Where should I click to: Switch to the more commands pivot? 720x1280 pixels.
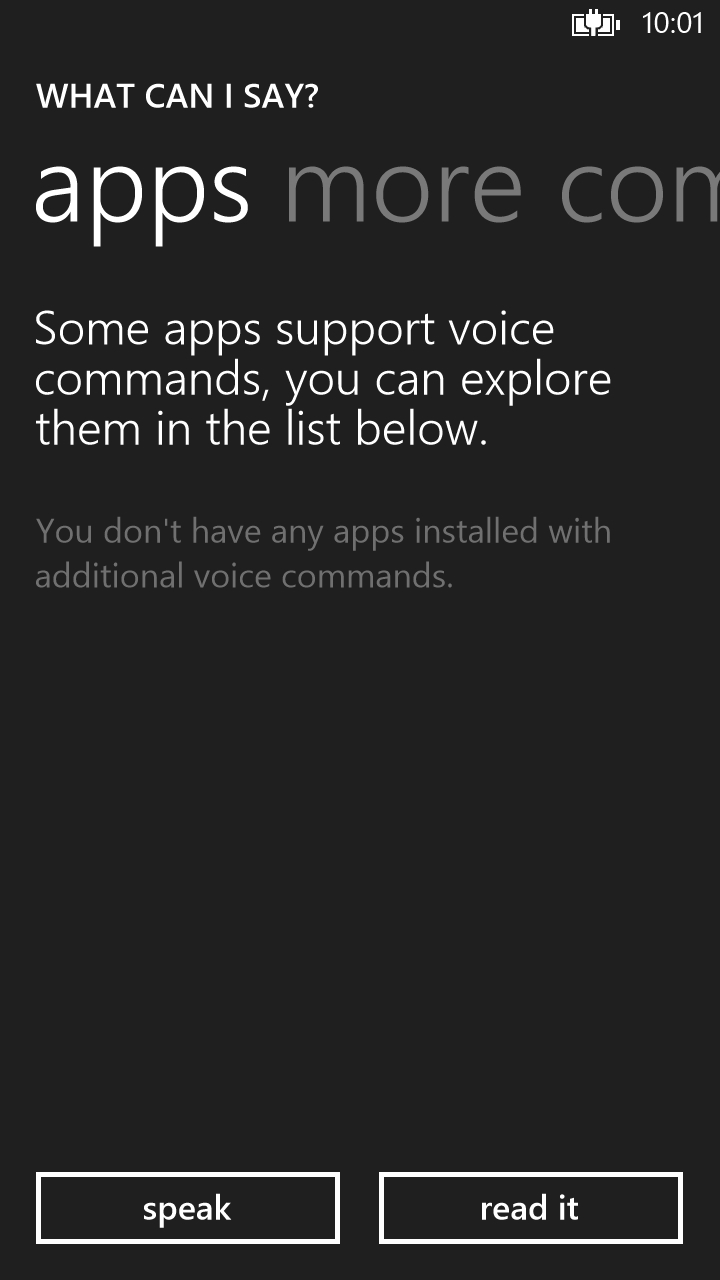point(502,190)
